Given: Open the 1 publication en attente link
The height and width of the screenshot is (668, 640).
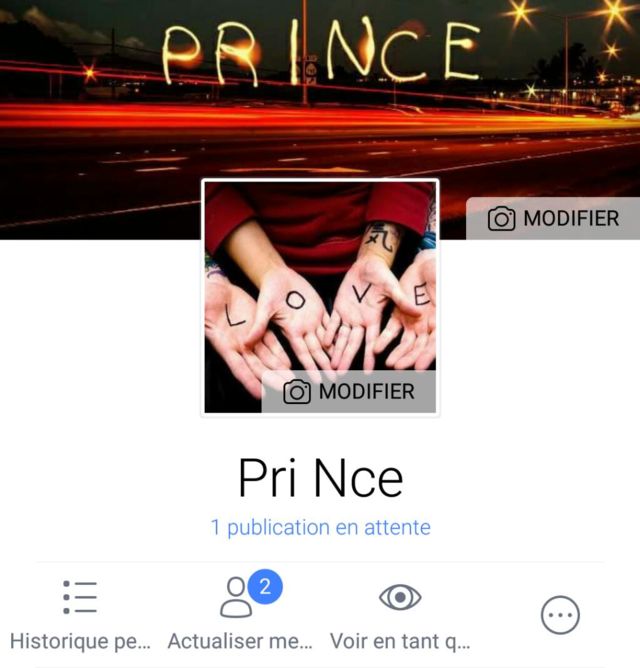Looking at the screenshot, I should 320,527.
